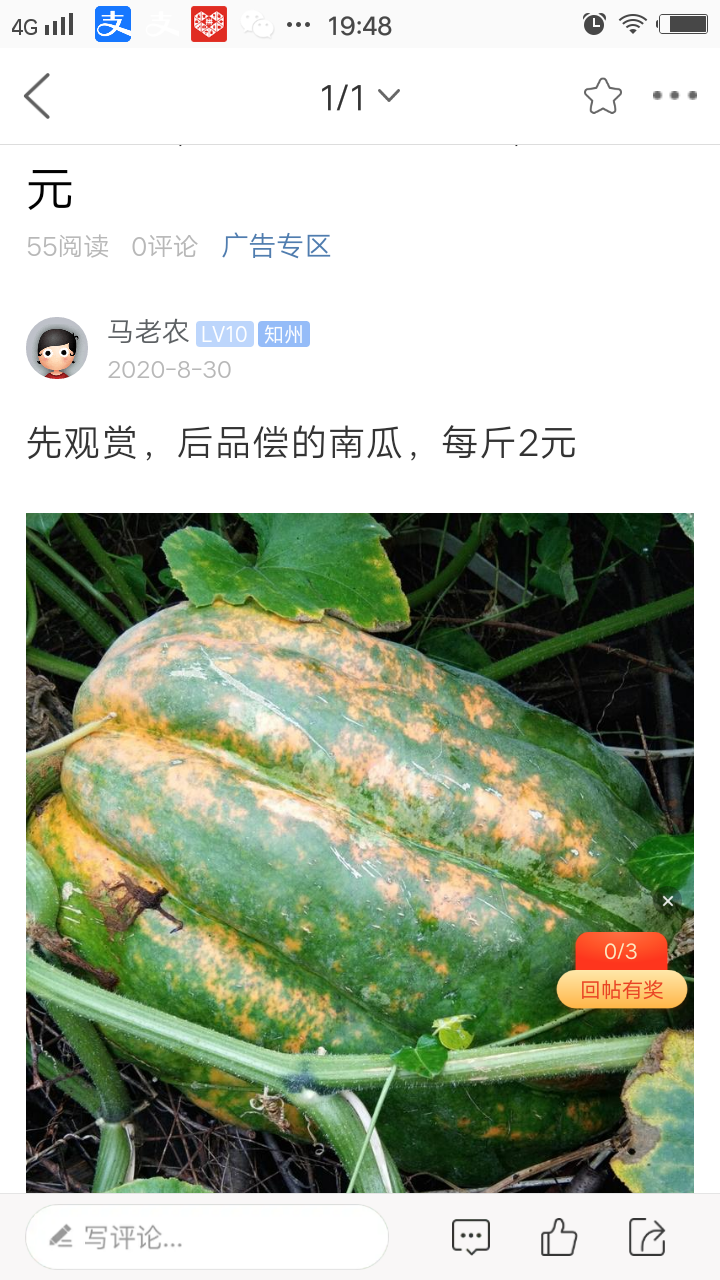Open the three-dot overflow menu
The height and width of the screenshot is (1280, 720).
(x=674, y=96)
